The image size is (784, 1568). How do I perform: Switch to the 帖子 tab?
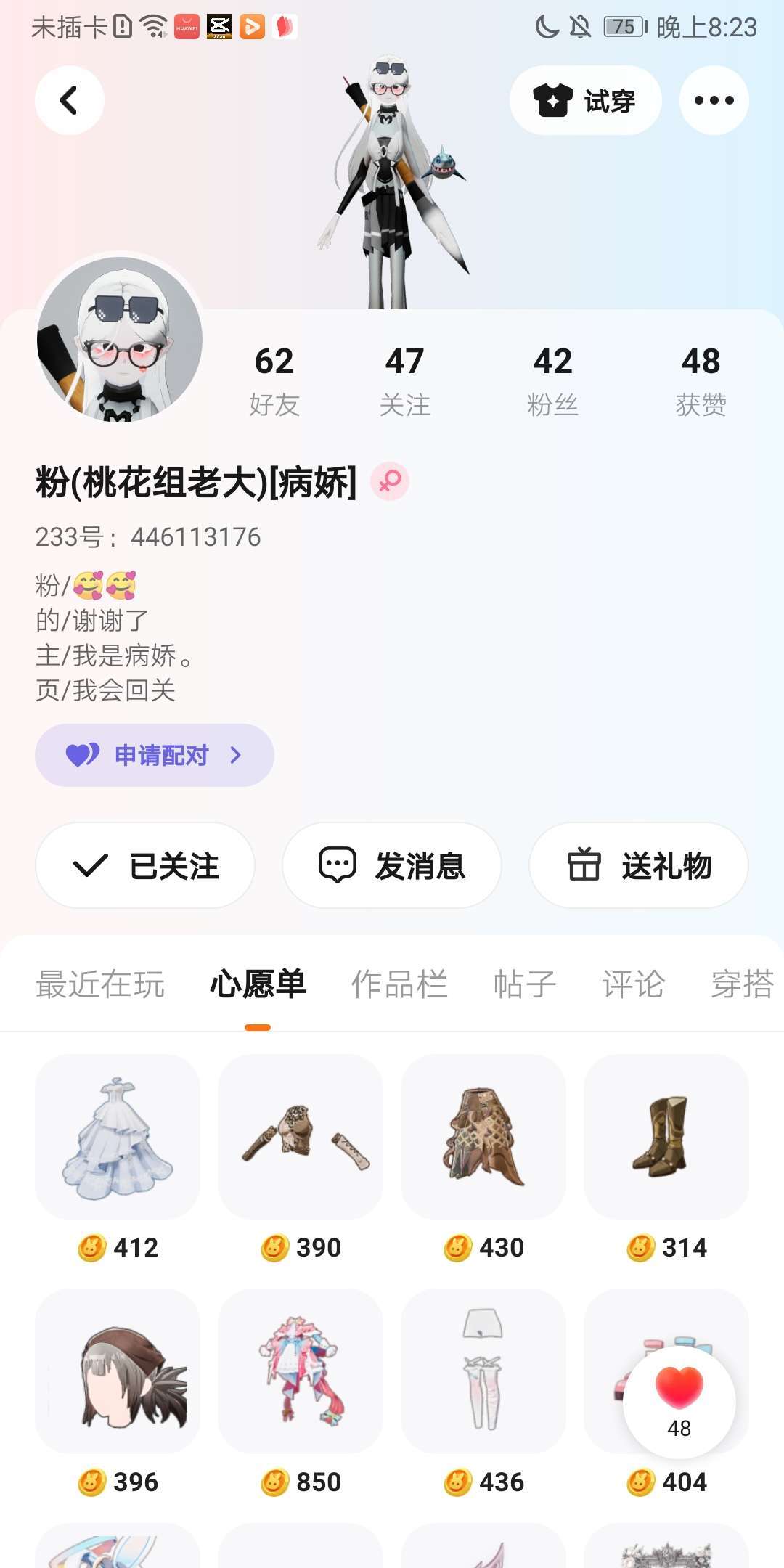click(x=524, y=984)
